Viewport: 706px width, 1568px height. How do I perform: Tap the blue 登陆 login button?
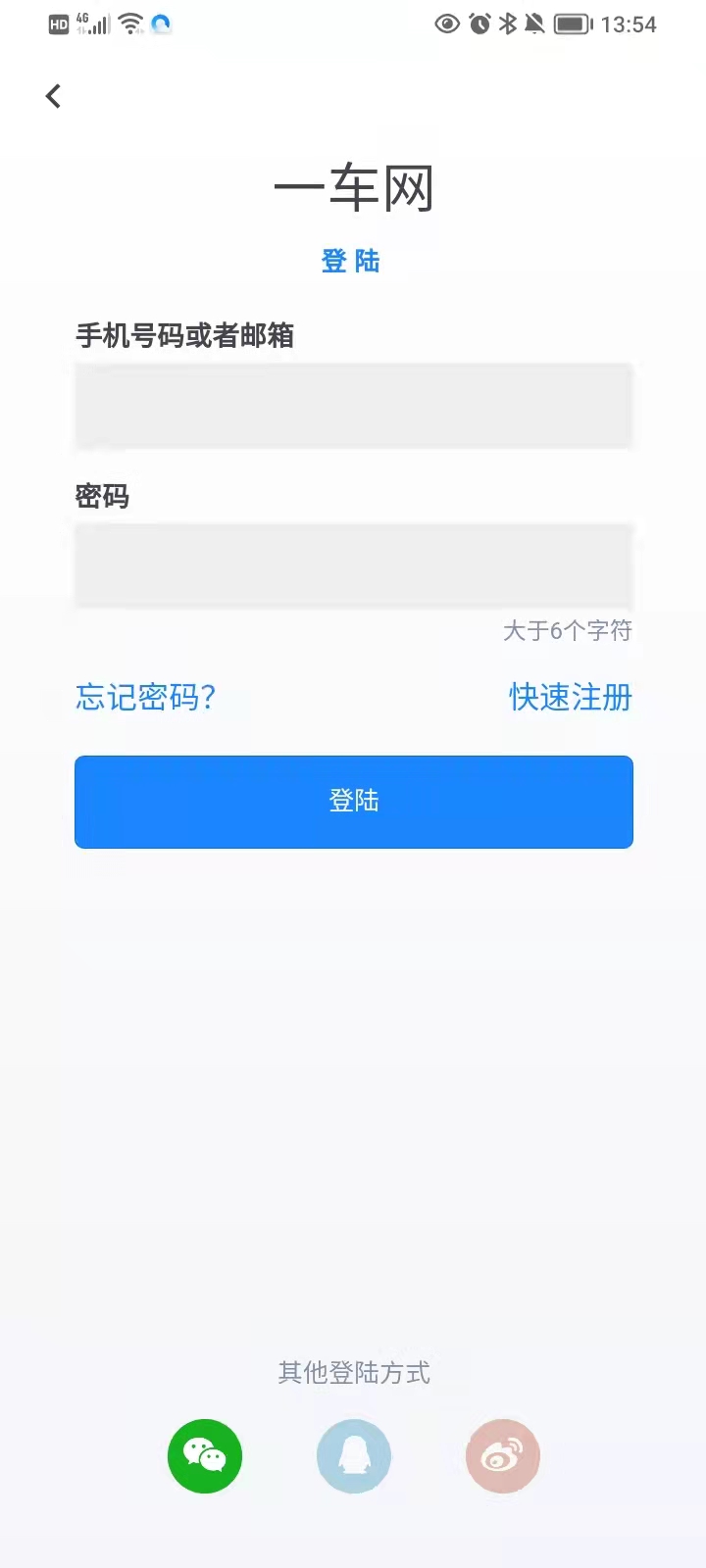[354, 802]
